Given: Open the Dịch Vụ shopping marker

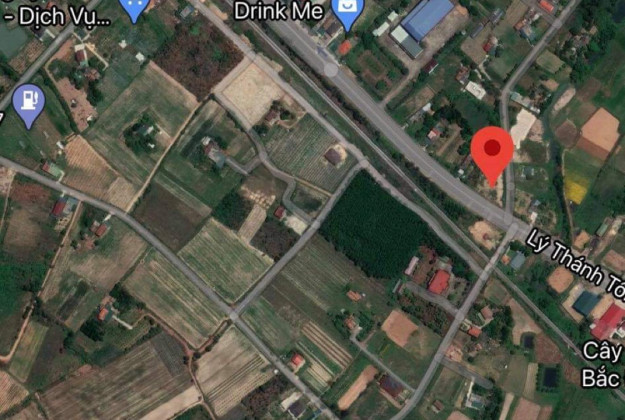Looking at the screenshot, I should pos(133,10).
